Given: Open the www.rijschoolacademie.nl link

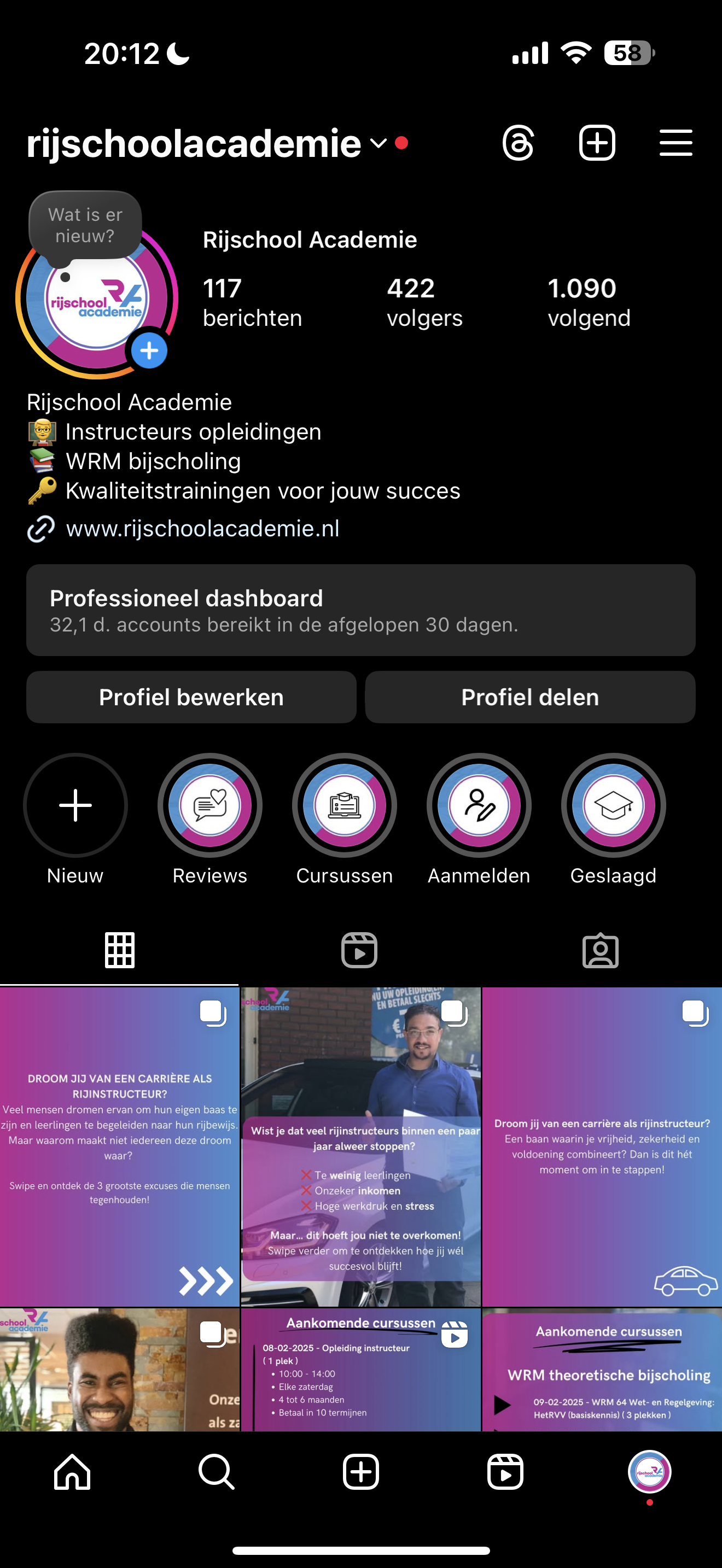Looking at the screenshot, I should click(x=202, y=528).
